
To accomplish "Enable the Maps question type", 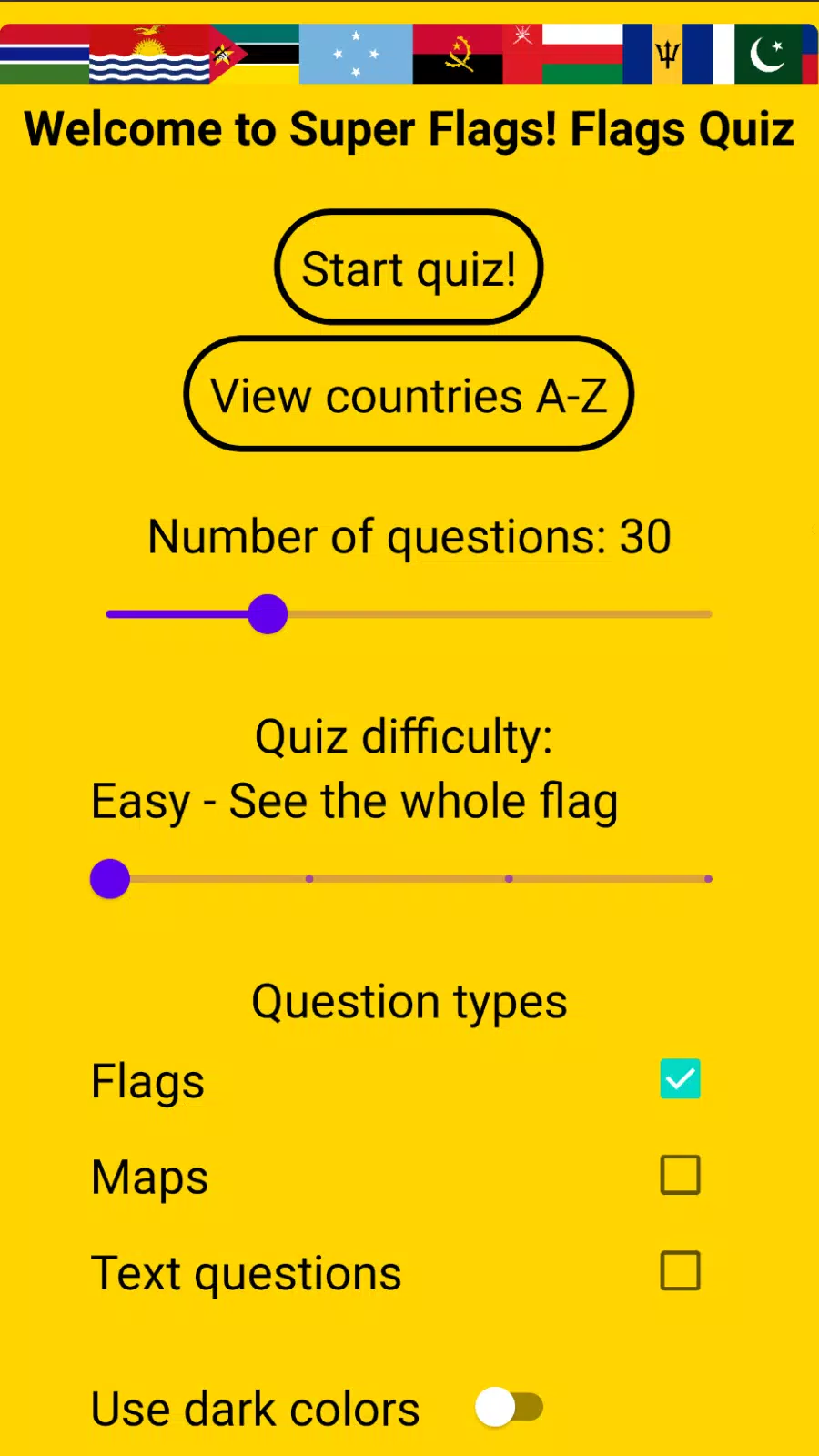I will point(680,1176).
